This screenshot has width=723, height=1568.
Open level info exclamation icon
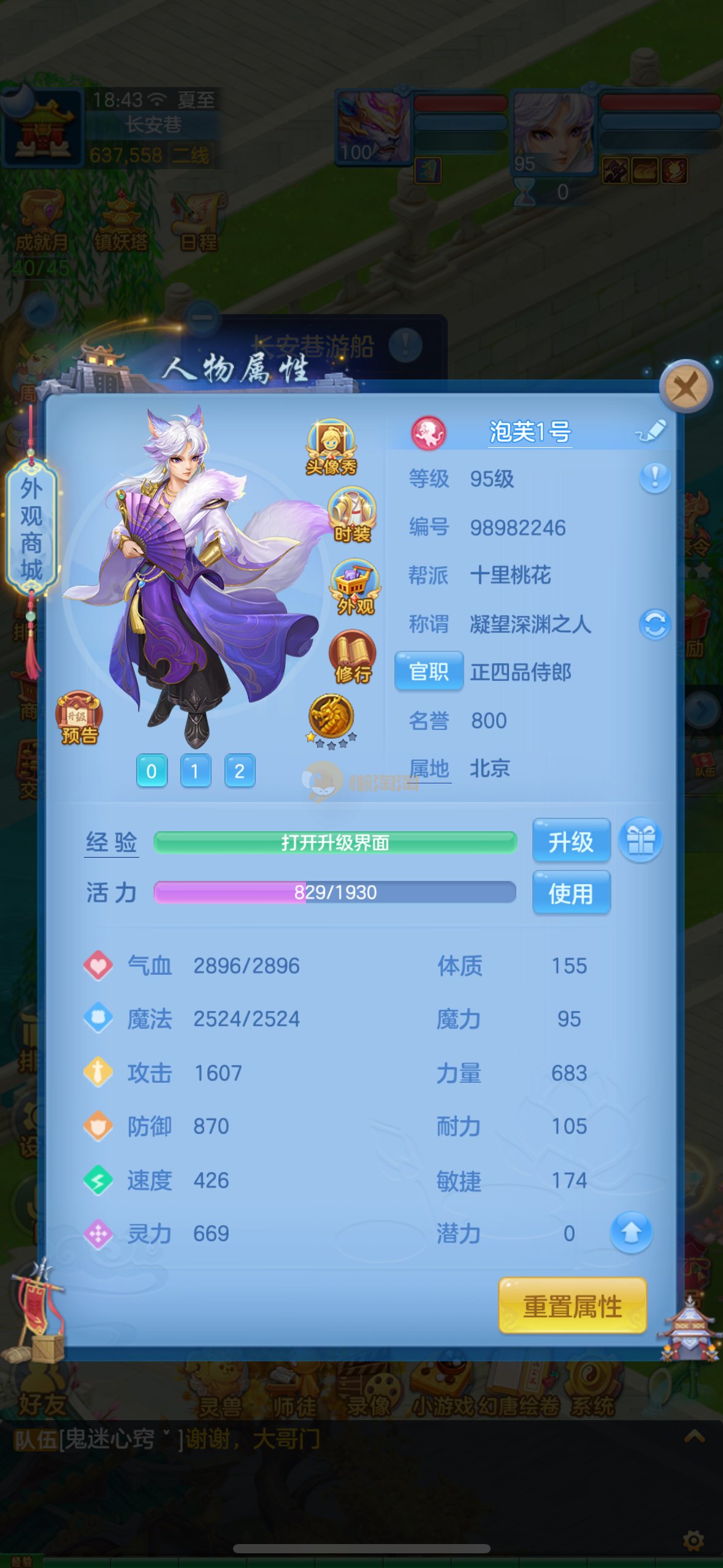click(x=654, y=477)
